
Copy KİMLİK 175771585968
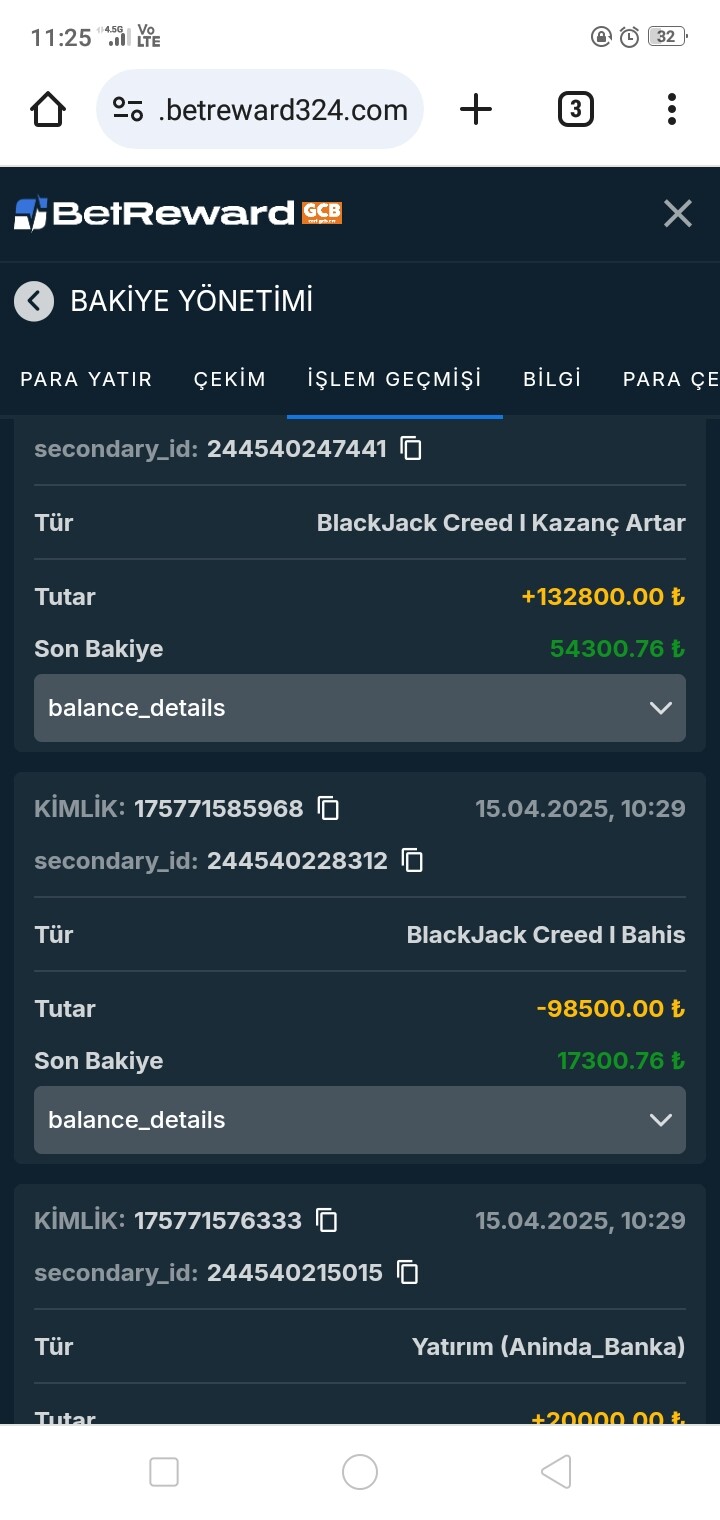(328, 808)
